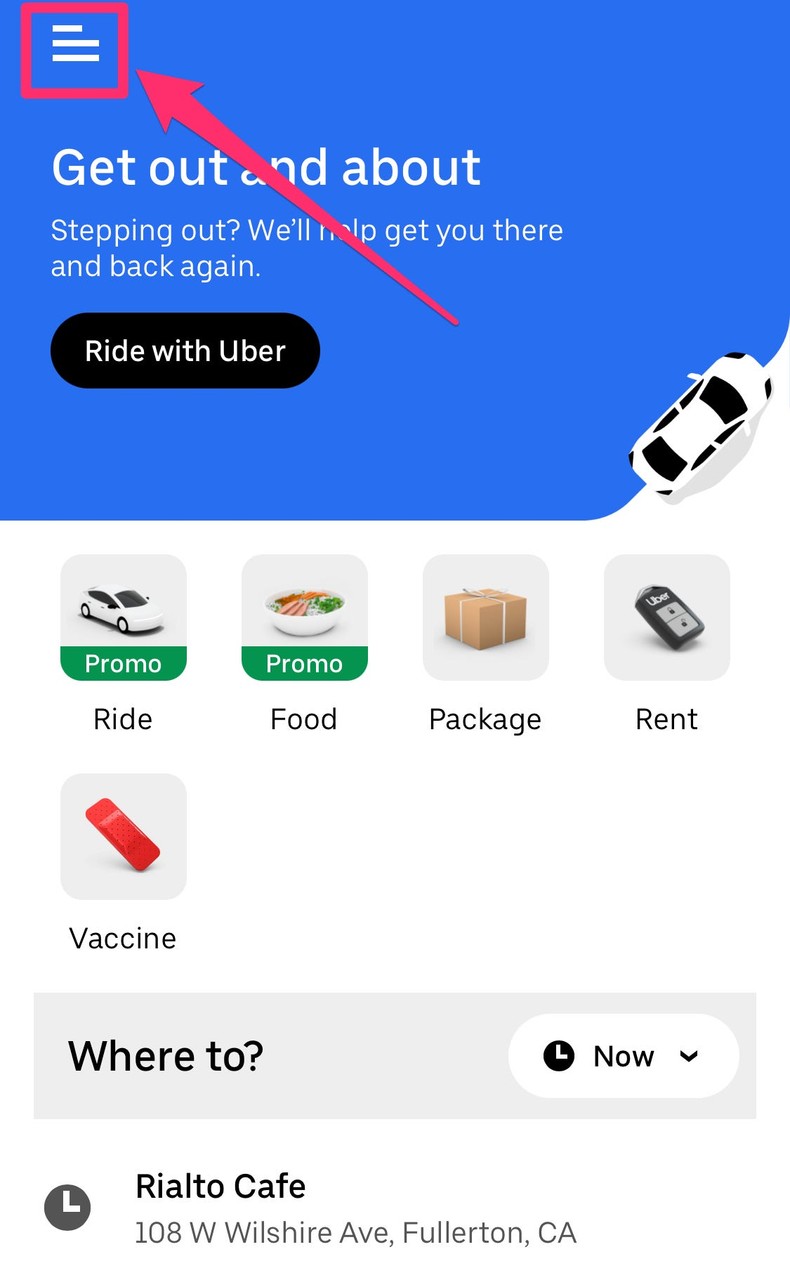Expand the ride time chevron

tap(690, 1056)
